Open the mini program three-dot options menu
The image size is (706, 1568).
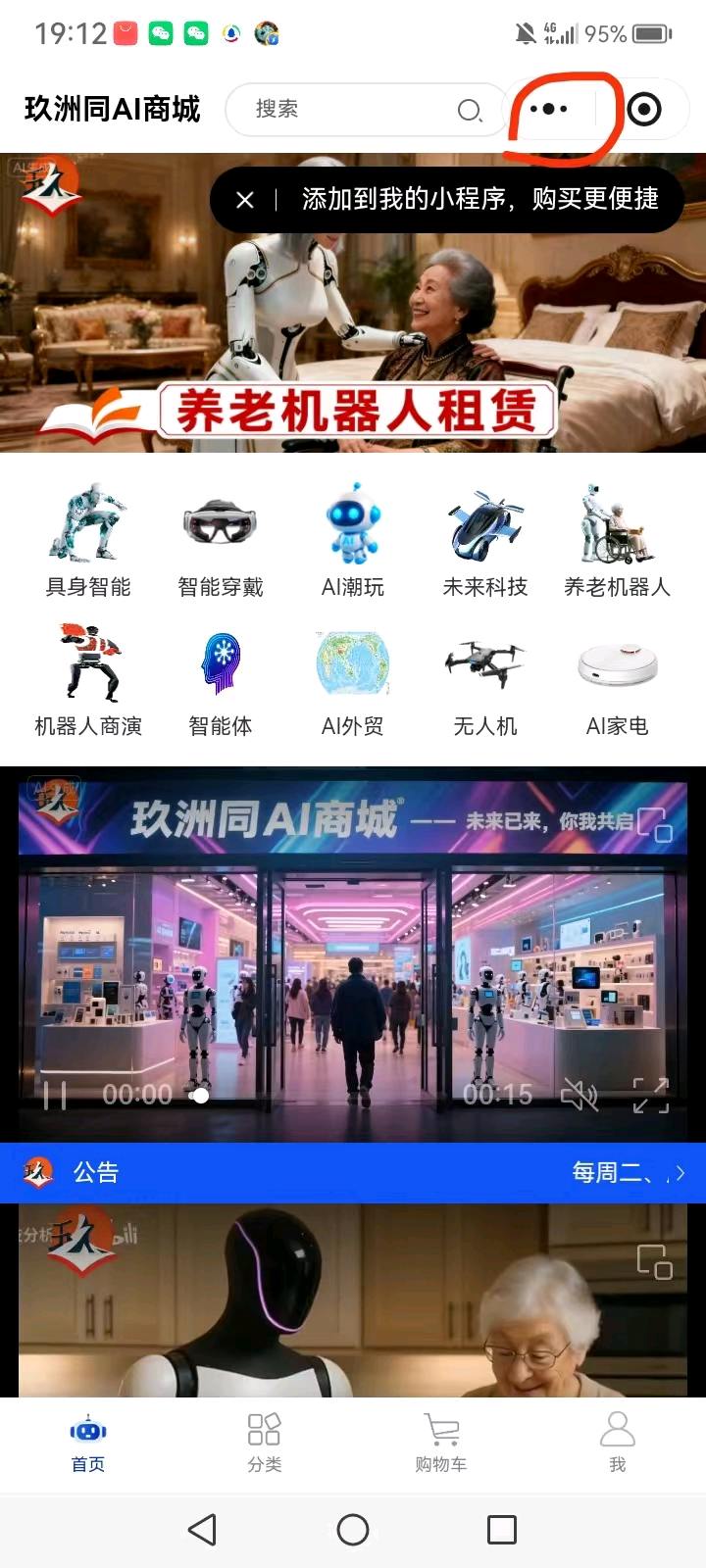point(549,109)
